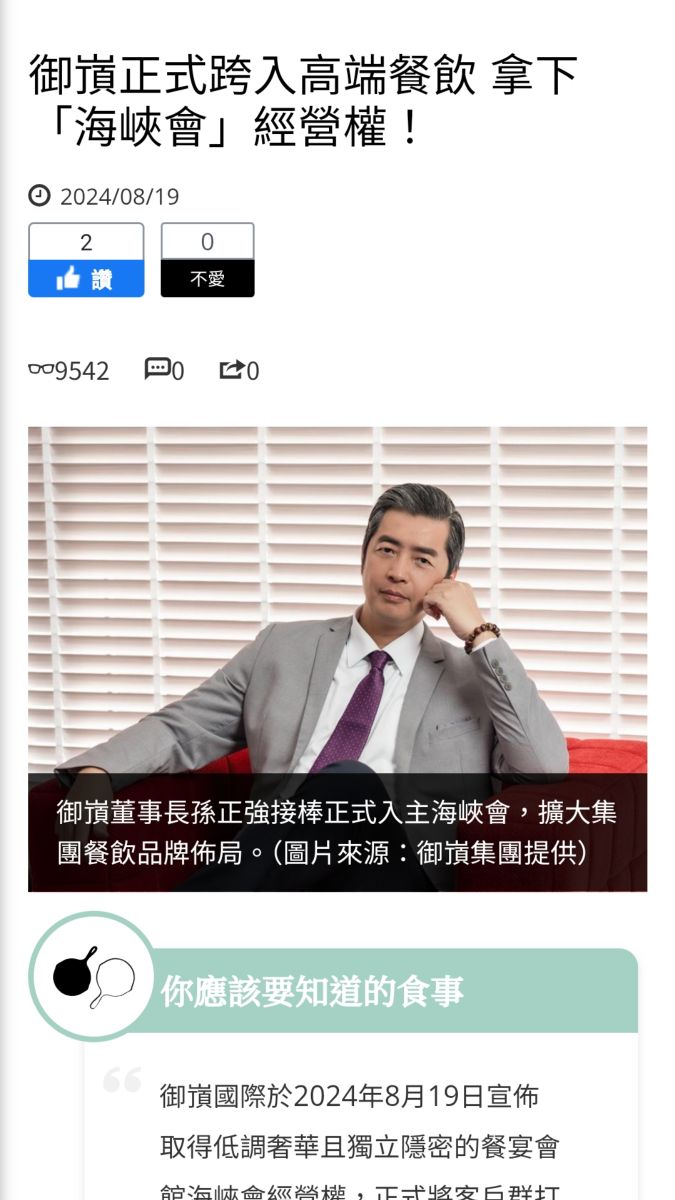Share the article via share icon

(x=232, y=370)
